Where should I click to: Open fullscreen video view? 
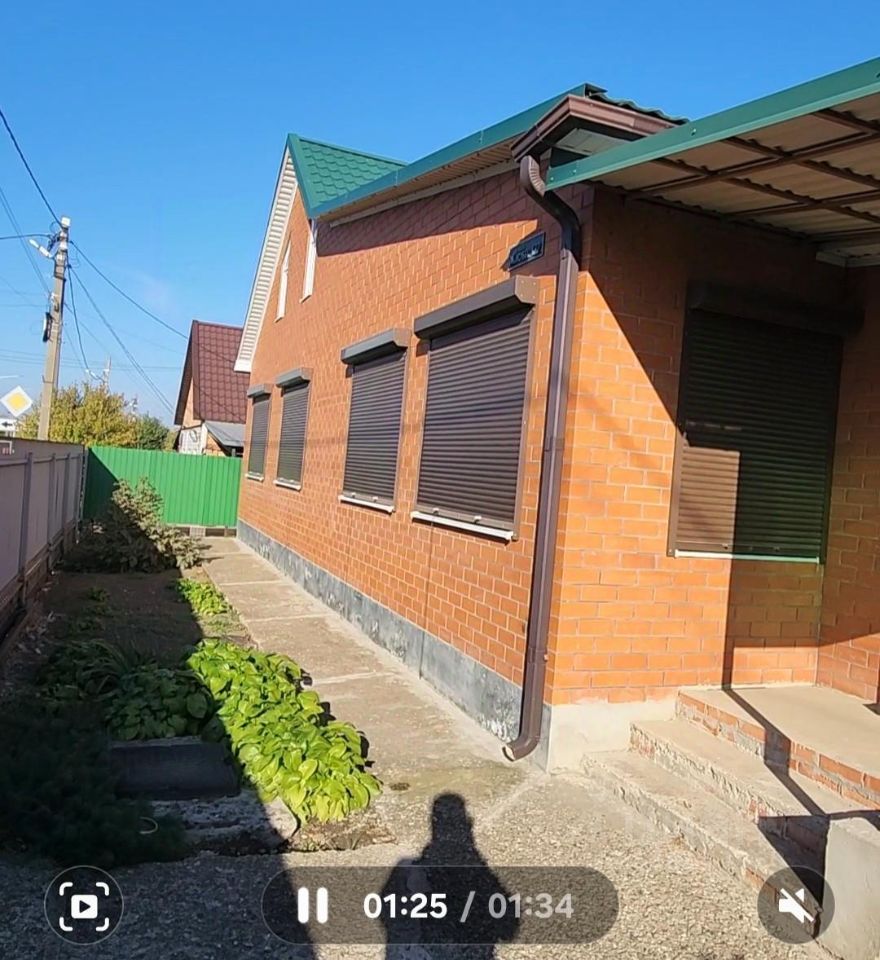point(84,905)
